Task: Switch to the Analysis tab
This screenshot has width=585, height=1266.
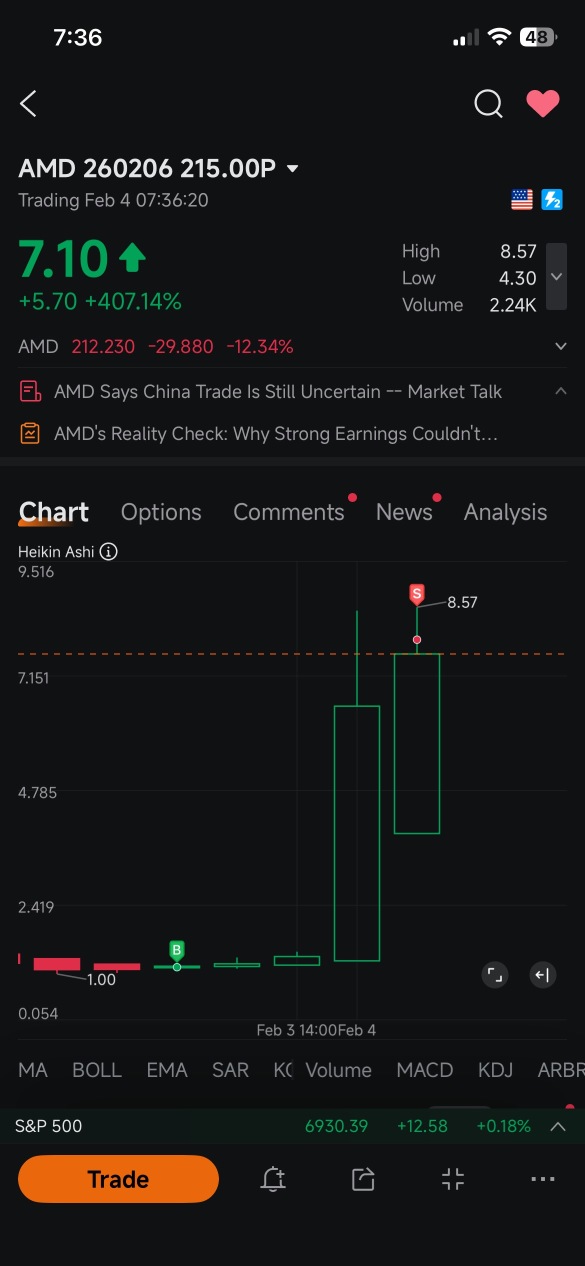Action: 505,512
